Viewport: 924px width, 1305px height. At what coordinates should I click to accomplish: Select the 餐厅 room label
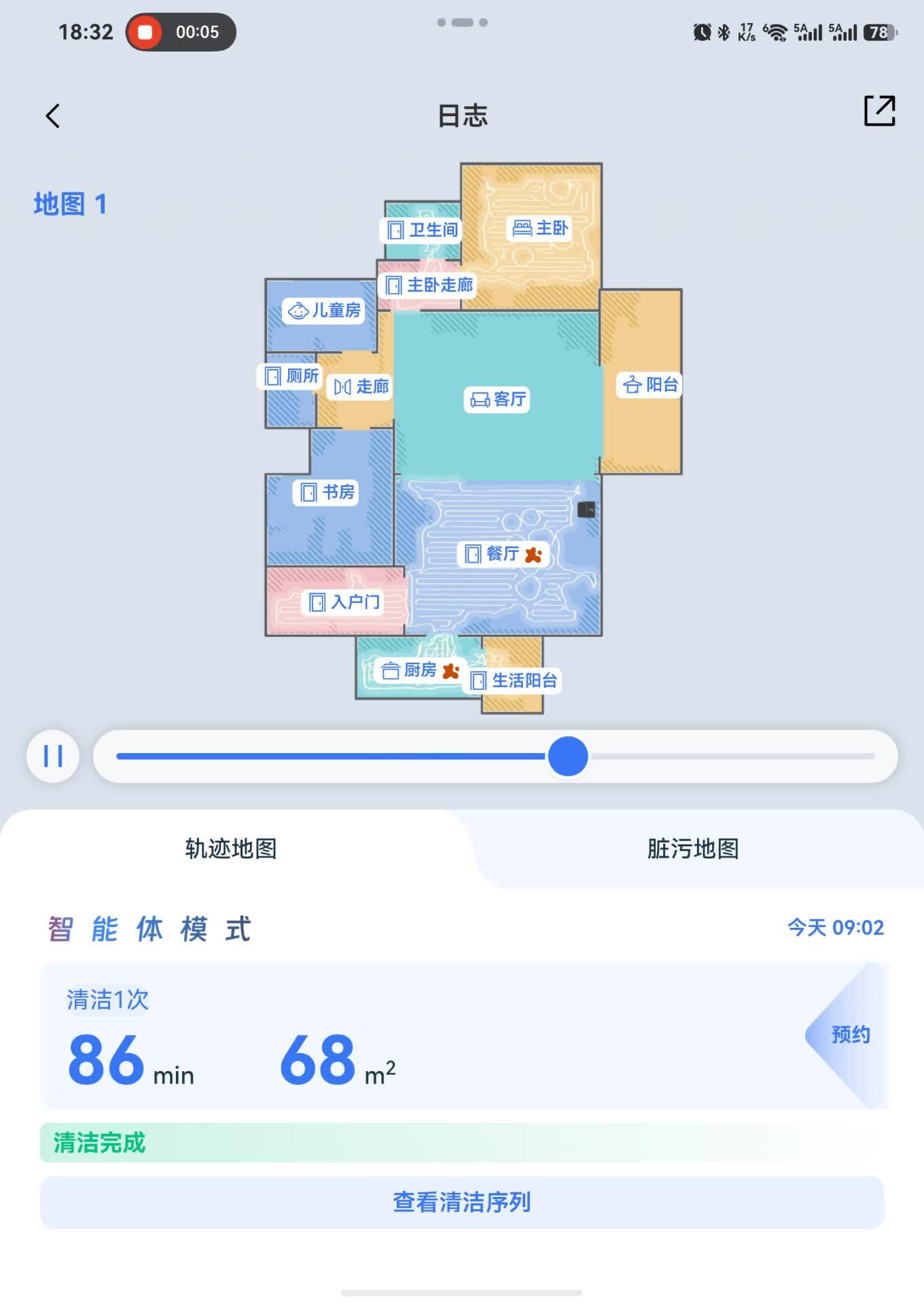[x=503, y=554]
